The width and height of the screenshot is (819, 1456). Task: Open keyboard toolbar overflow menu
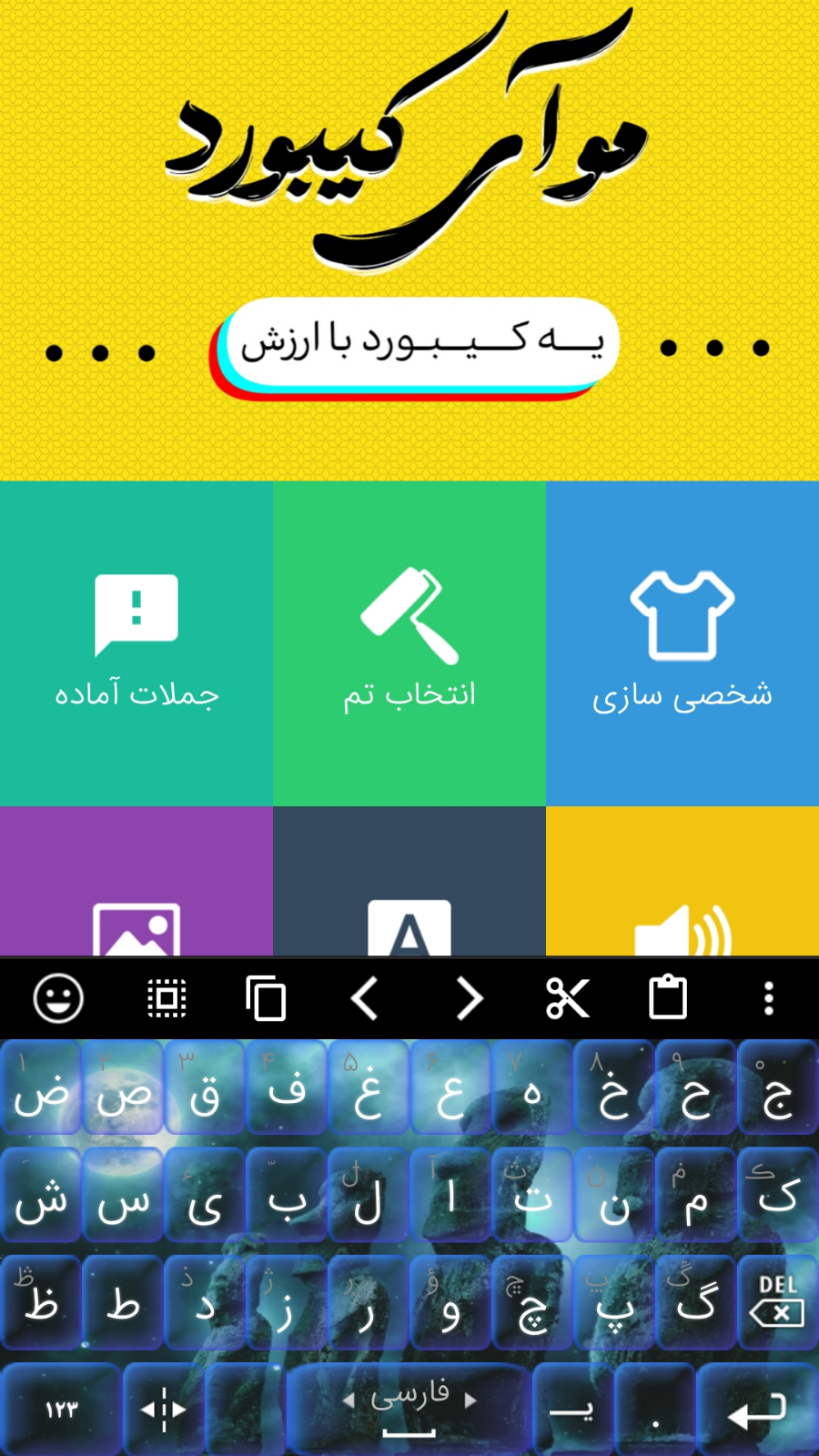769,998
